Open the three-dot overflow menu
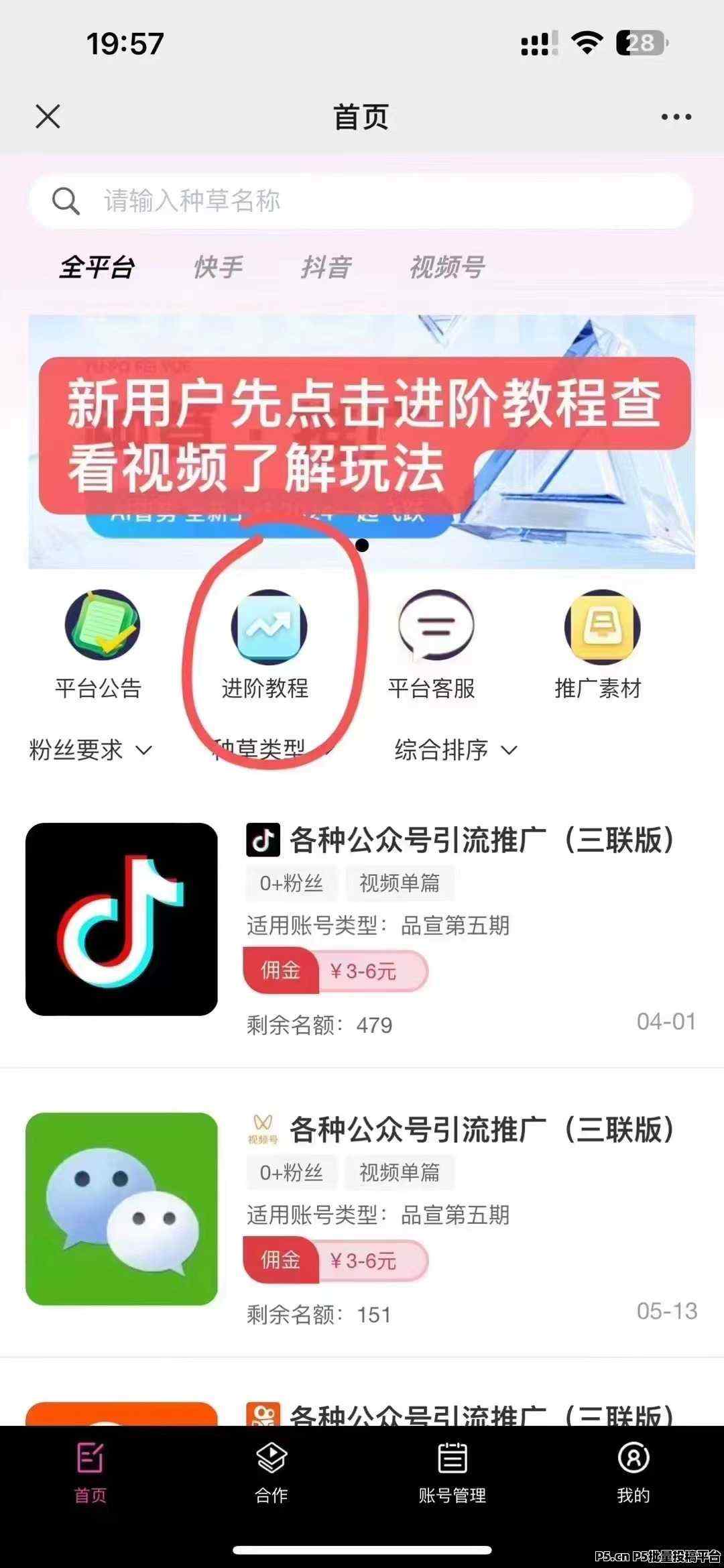Screen dimensions: 724x1568 pyautogui.click(x=676, y=117)
